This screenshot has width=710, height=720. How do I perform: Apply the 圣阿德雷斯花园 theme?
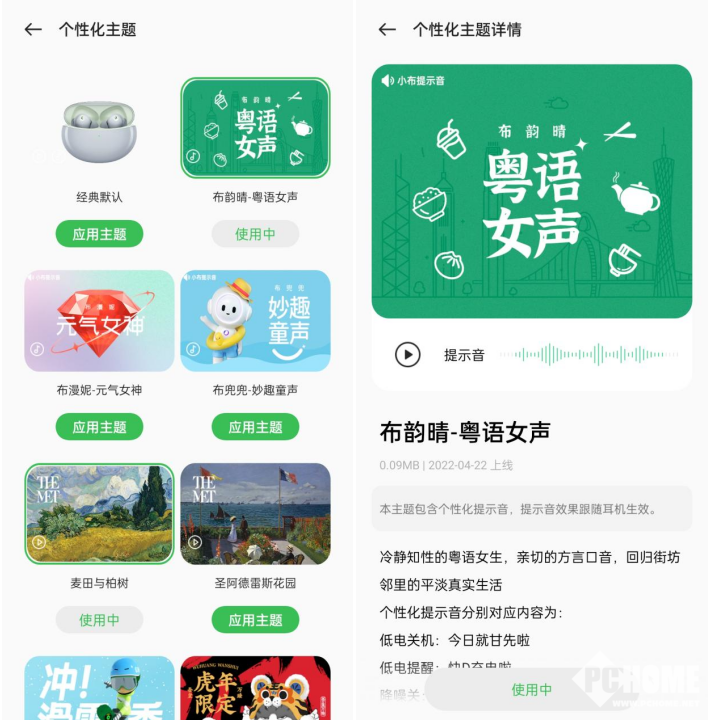coord(255,620)
